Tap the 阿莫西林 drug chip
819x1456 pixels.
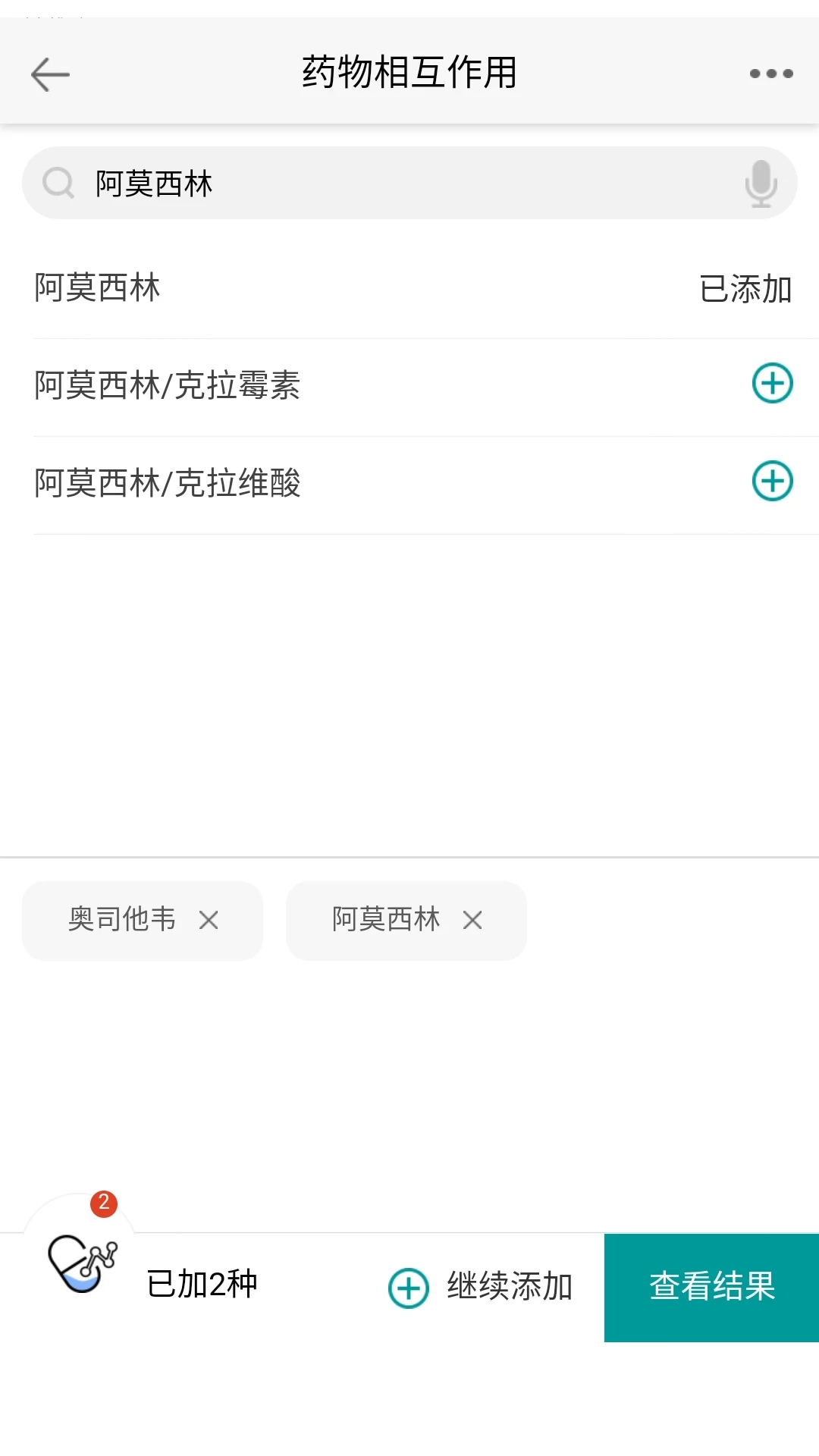384,921
